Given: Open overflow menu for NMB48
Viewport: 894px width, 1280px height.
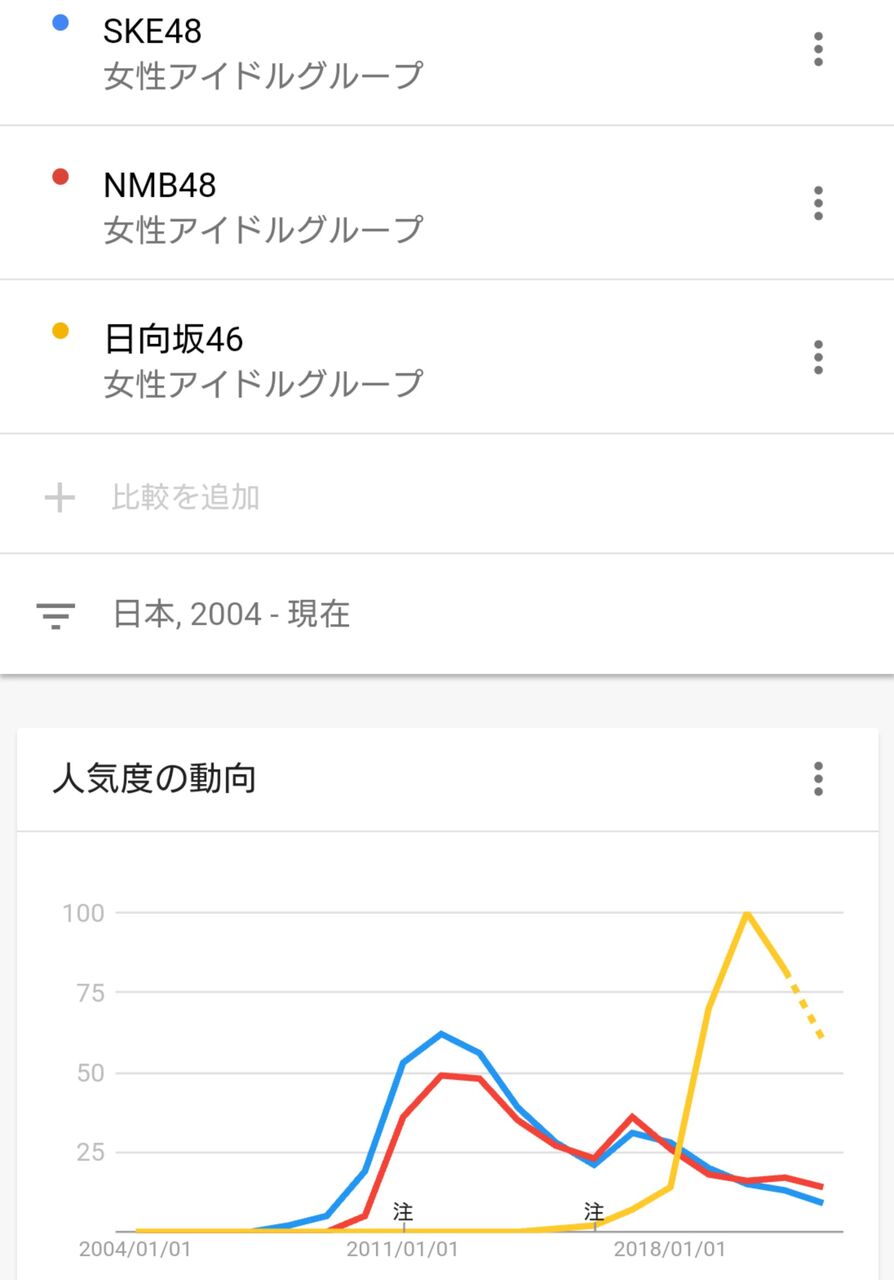Looking at the screenshot, I should (x=818, y=203).
